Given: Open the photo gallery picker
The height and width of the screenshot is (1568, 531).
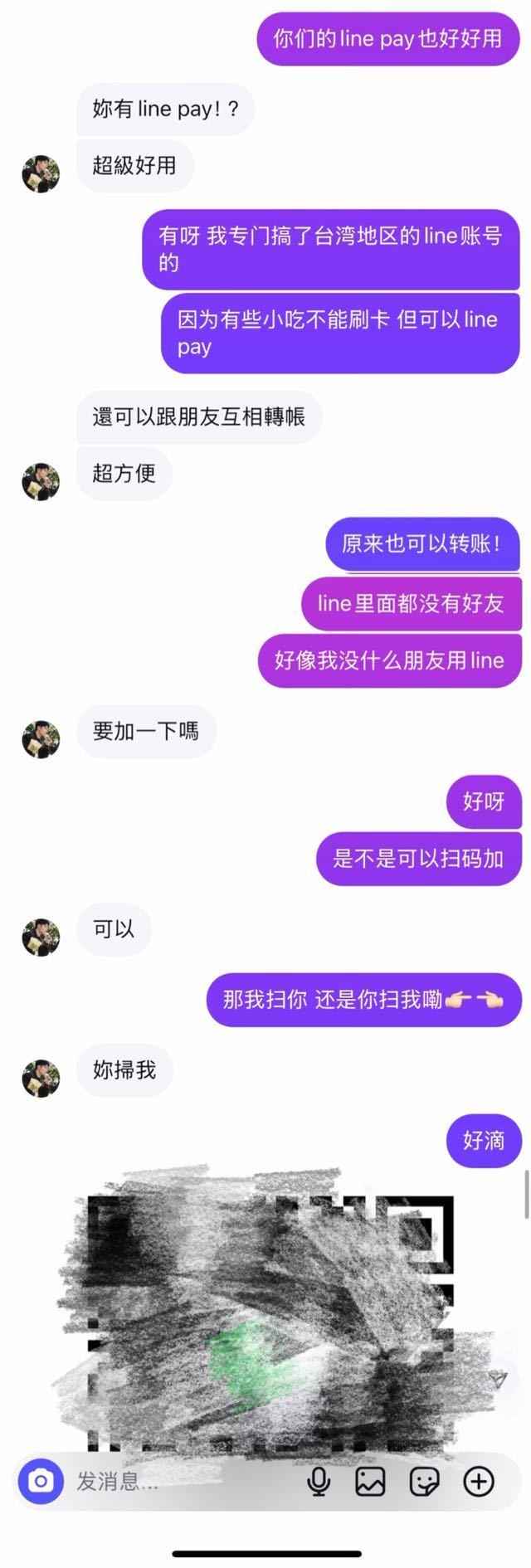Looking at the screenshot, I should coord(370,1481).
